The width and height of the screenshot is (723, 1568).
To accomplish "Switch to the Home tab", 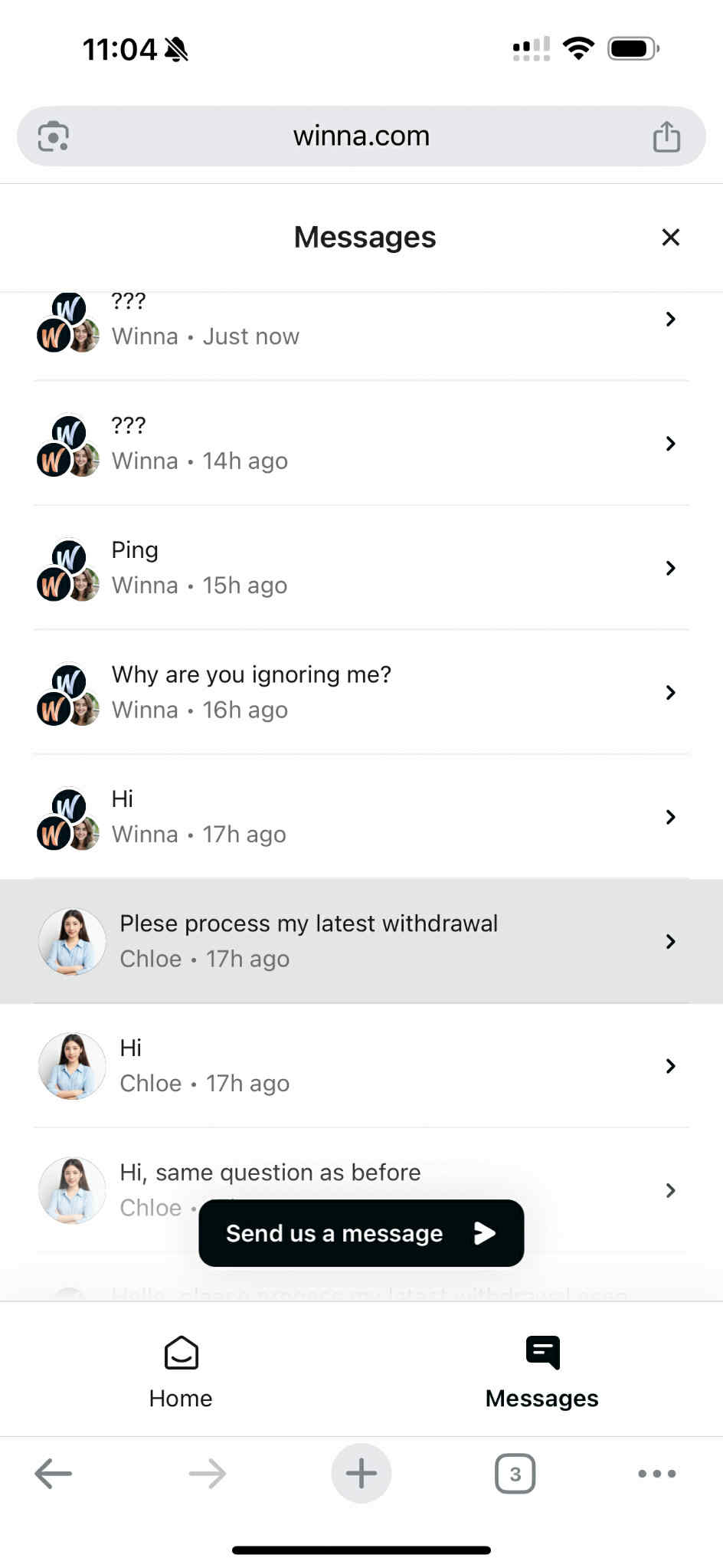I will tap(181, 1372).
